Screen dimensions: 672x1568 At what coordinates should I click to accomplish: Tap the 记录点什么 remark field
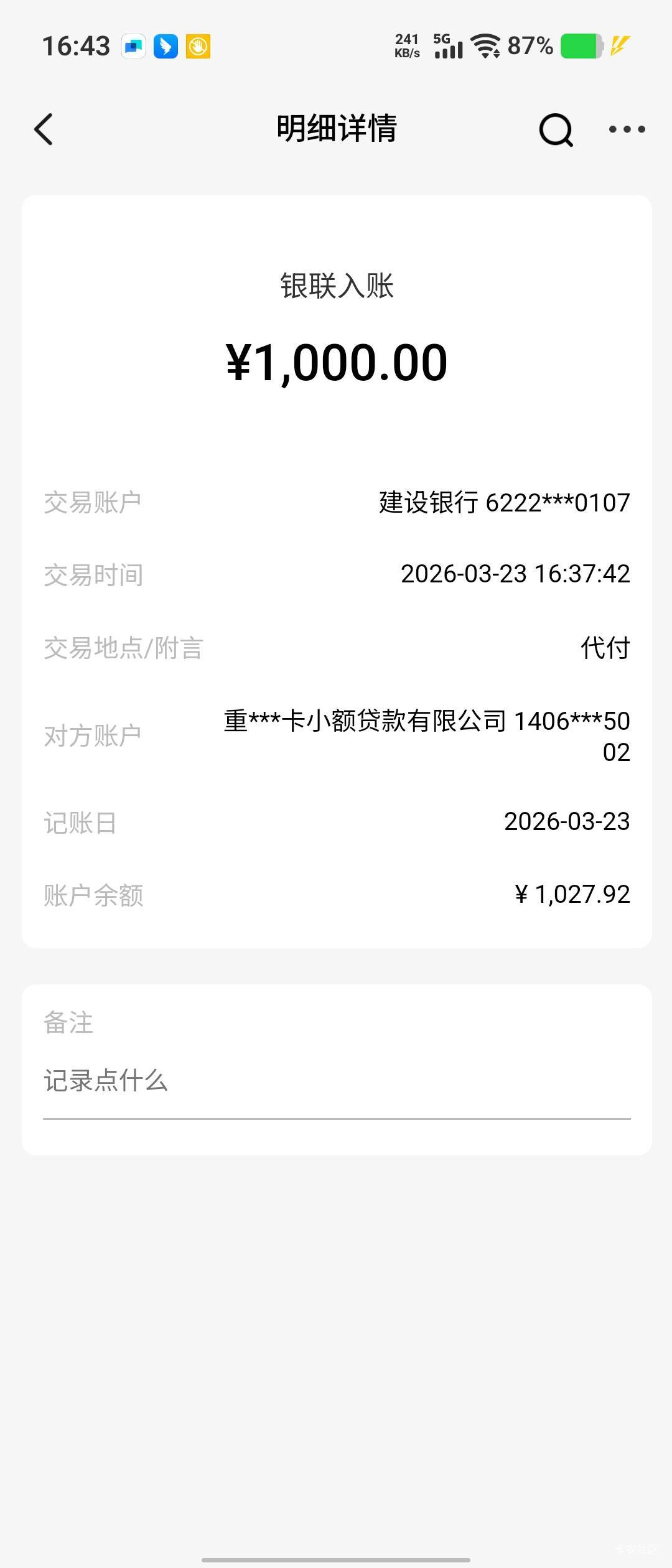[x=336, y=1081]
